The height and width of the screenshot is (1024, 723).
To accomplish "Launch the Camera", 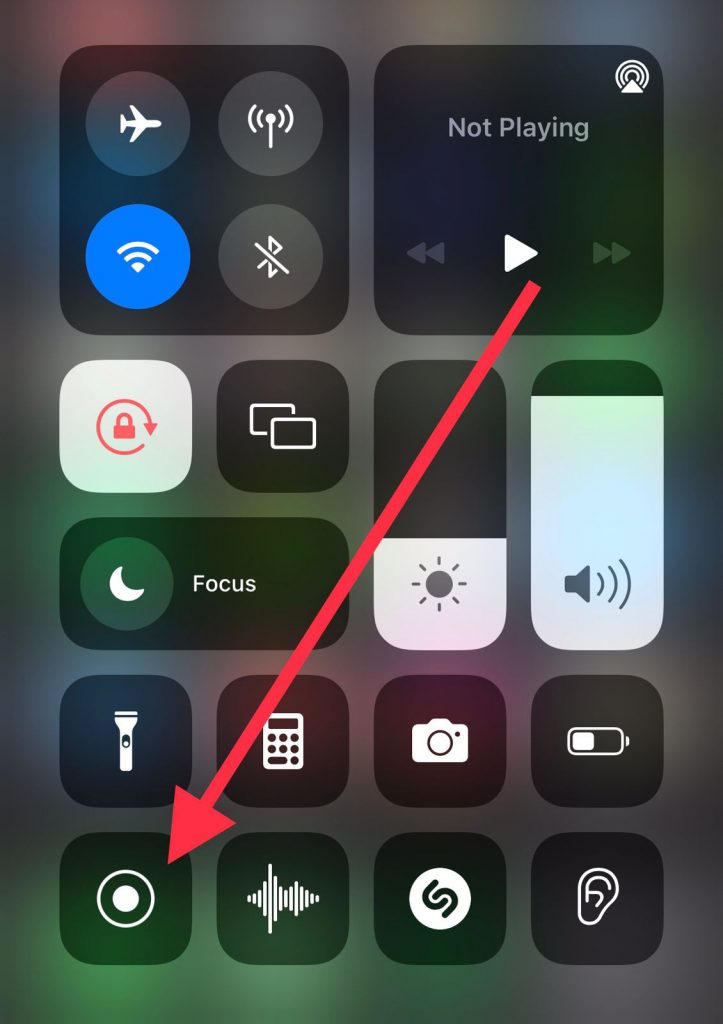I will [440, 740].
